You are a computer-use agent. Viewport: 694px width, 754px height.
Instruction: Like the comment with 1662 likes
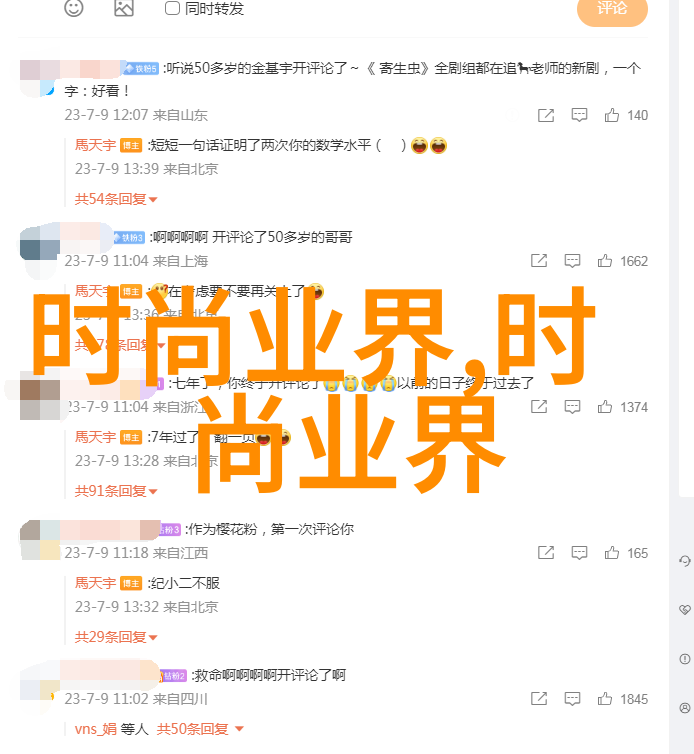pyautogui.click(x=605, y=261)
